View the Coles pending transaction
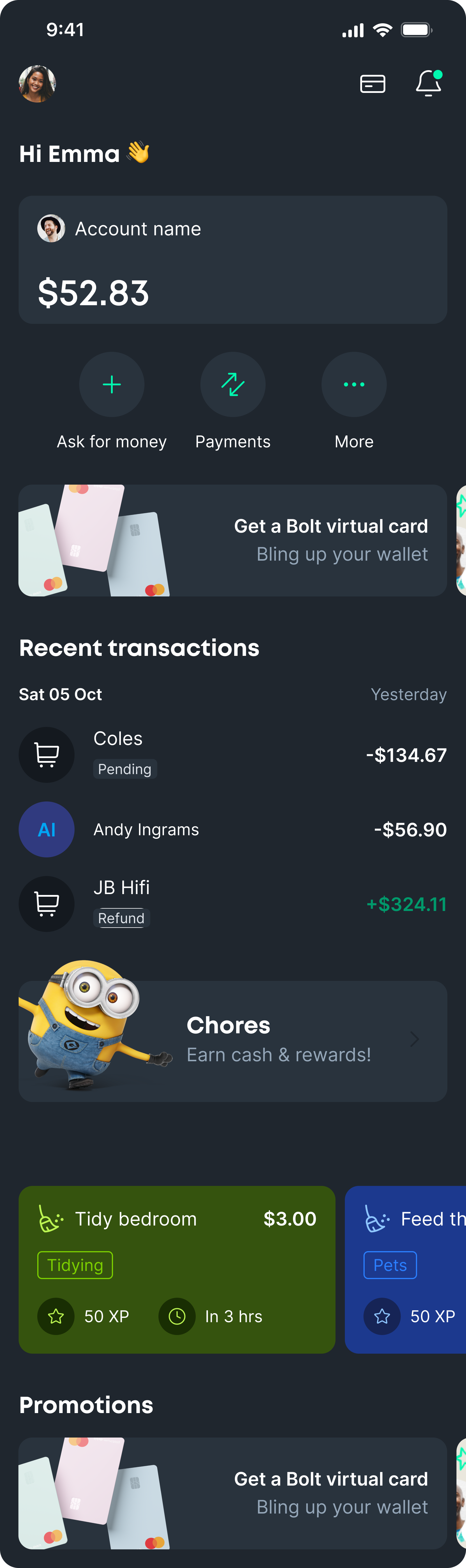The image size is (466, 1568). point(232,755)
